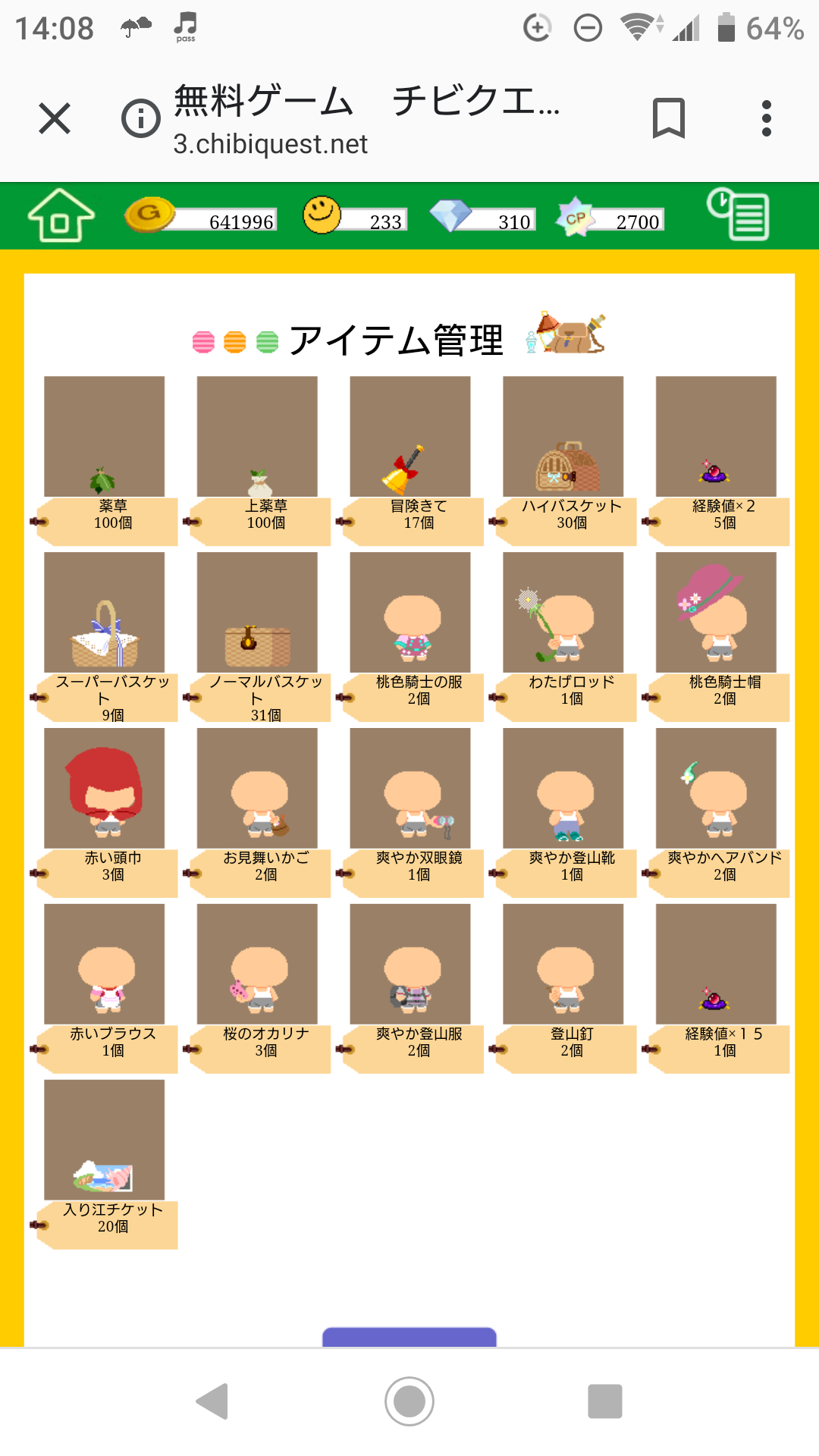This screenshot has height=1456, width=819.
Task: Open the browser overflow menu
Action: [x=766, y=119]
